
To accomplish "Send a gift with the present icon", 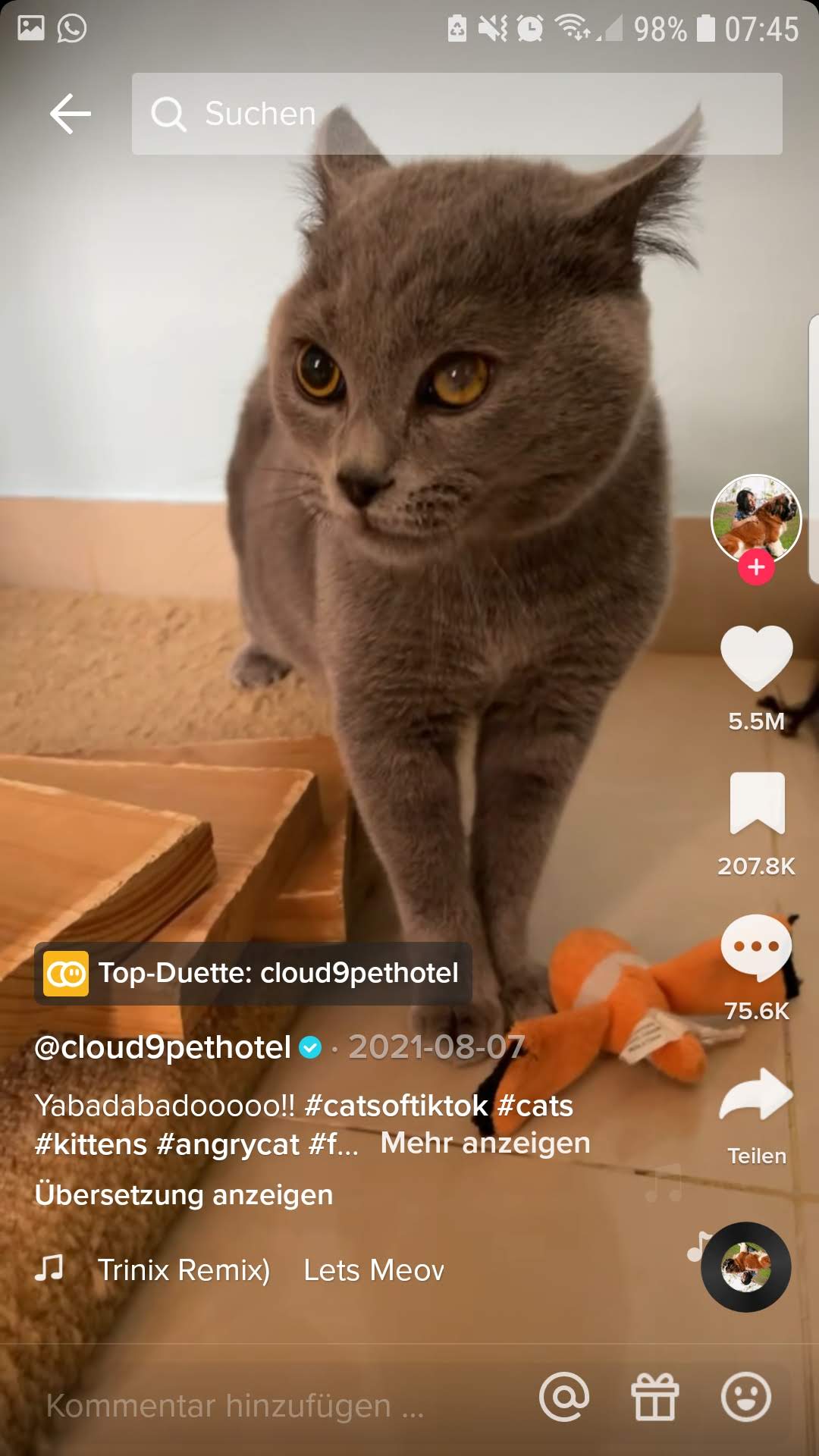I will (655, 1397).
